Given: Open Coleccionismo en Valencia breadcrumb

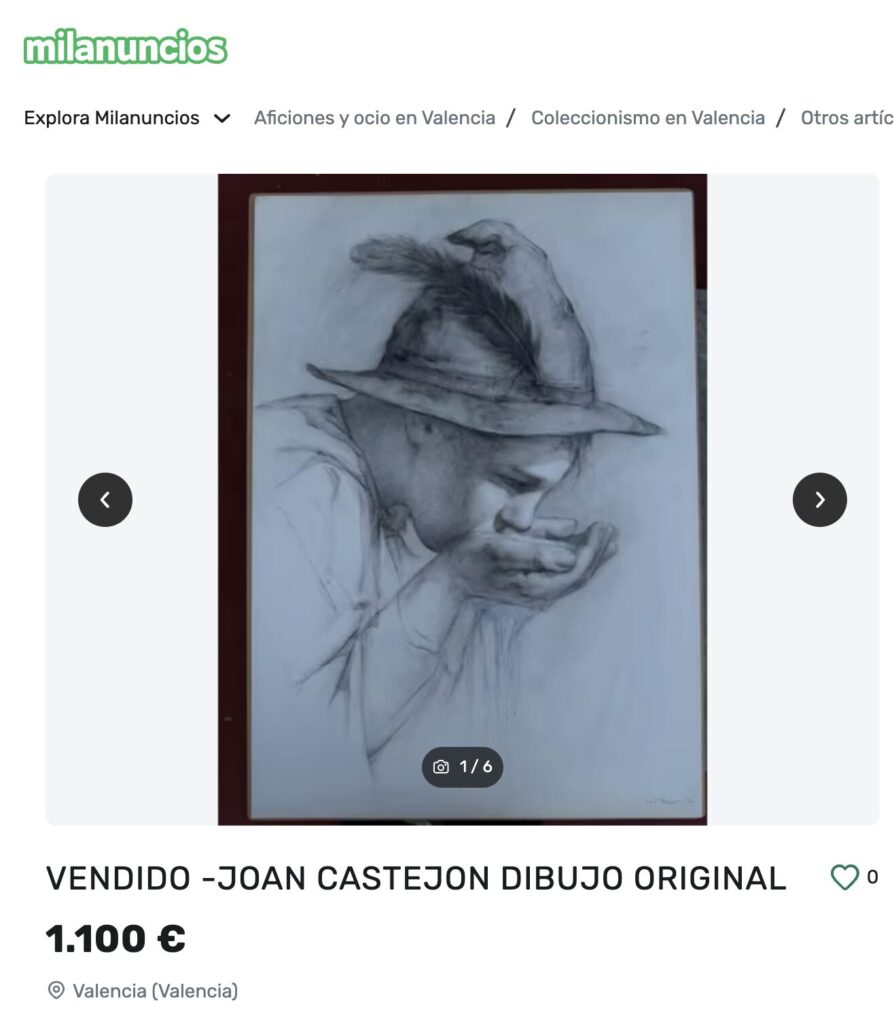Looking at the screenshot, I should click(x=647, y=118).
